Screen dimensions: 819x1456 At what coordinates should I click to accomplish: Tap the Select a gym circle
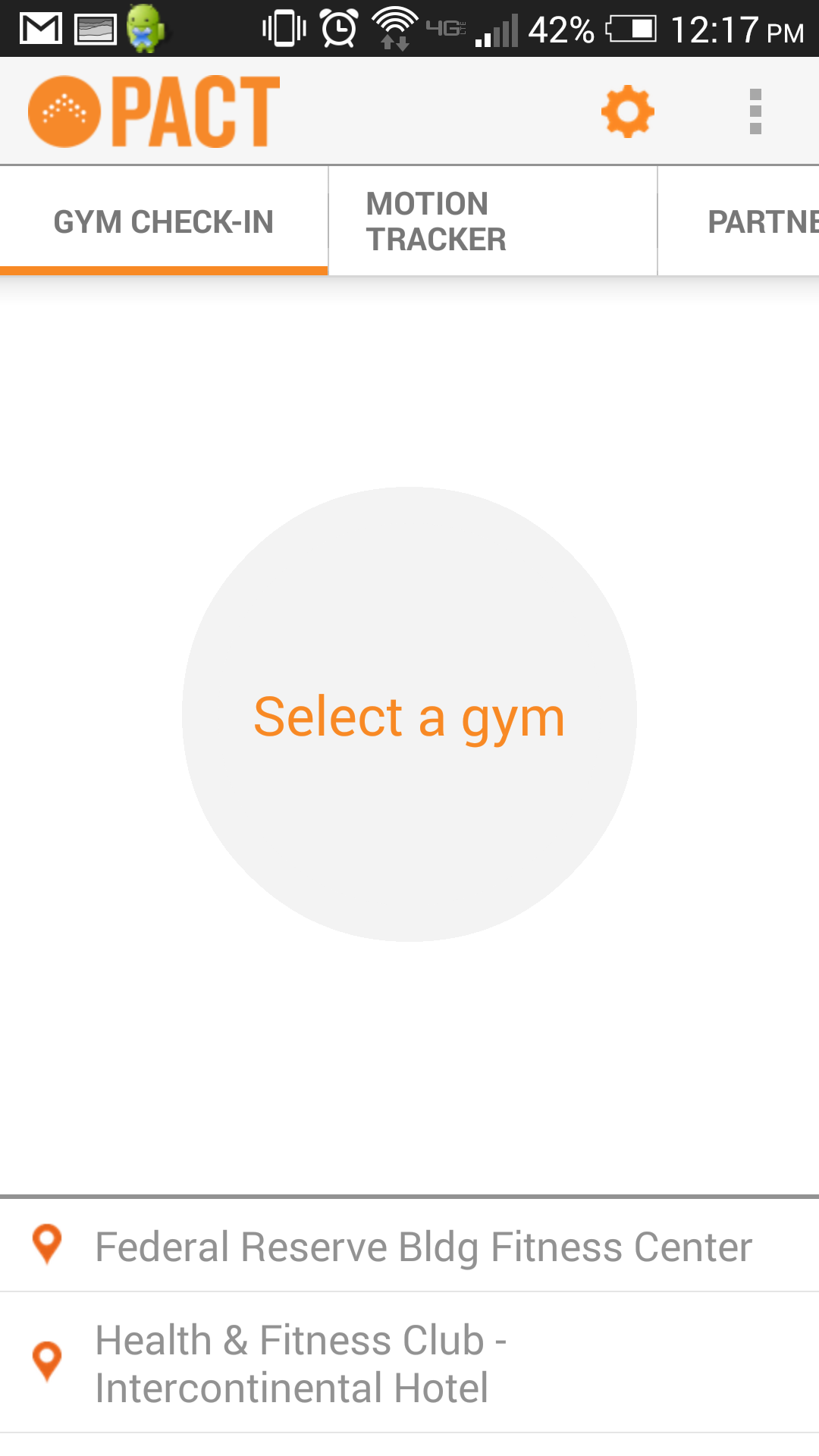pos(409,714)
